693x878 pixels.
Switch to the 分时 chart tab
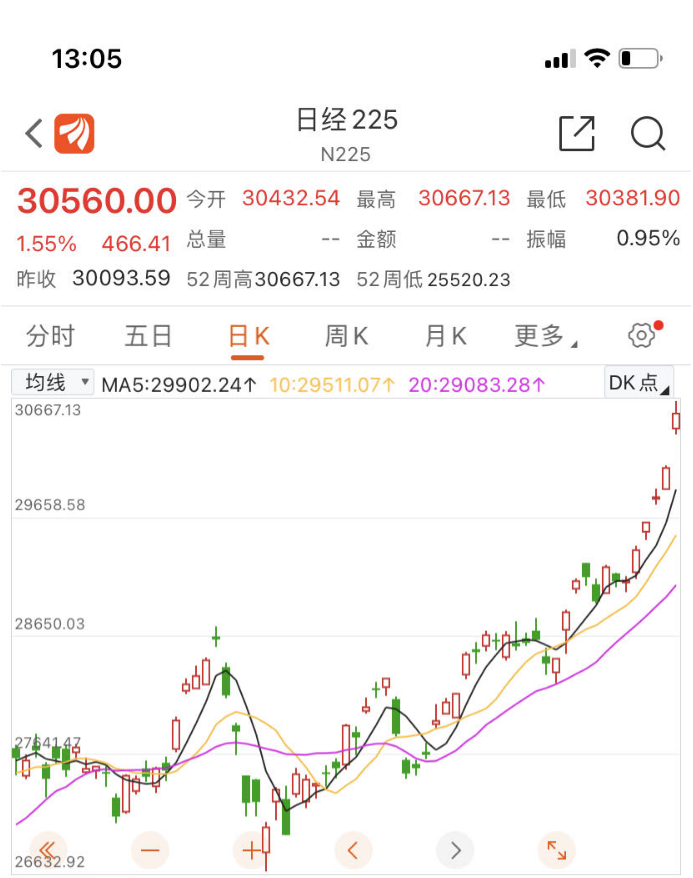pyautogui.click(x=50, y=336)
